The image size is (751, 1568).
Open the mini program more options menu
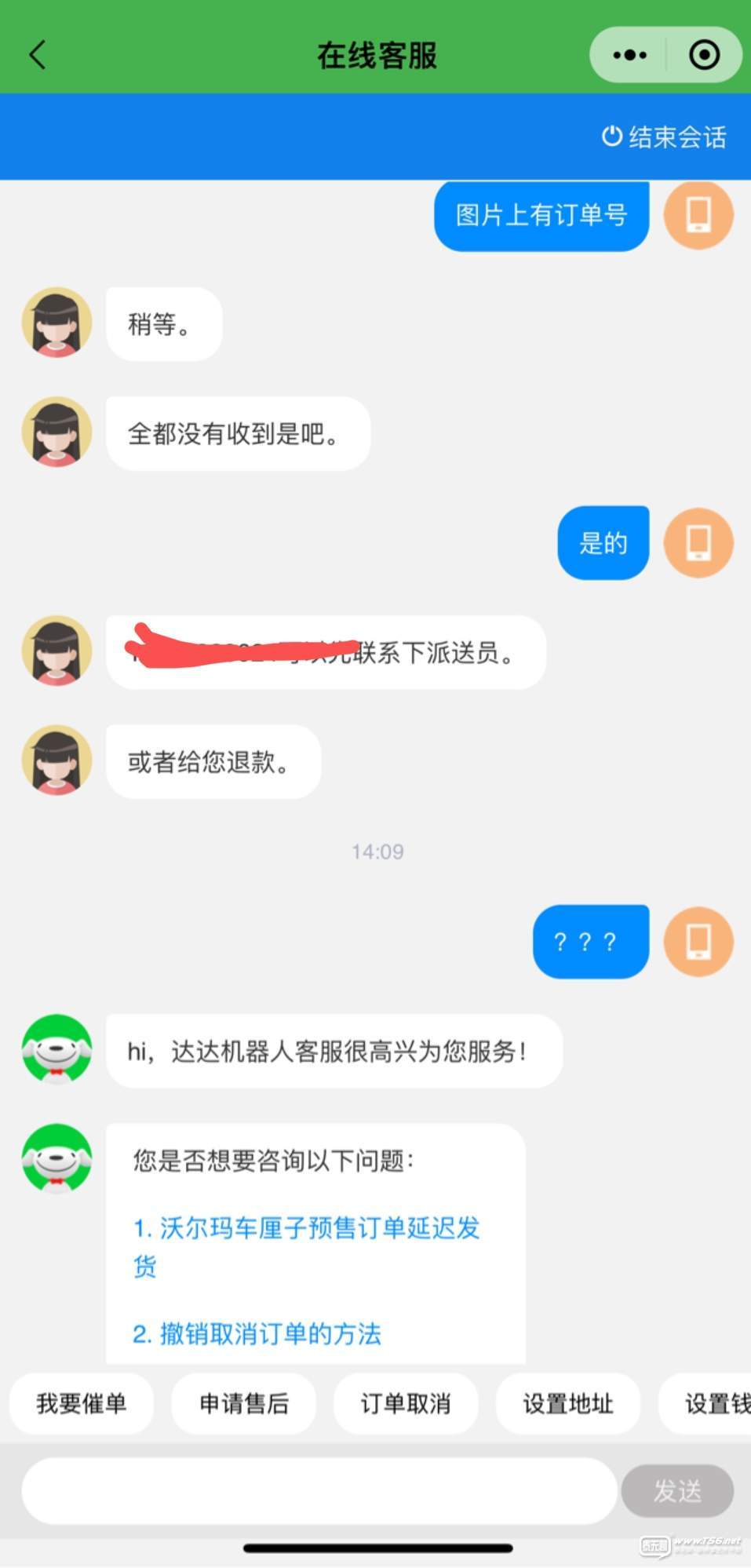[629, 55]
